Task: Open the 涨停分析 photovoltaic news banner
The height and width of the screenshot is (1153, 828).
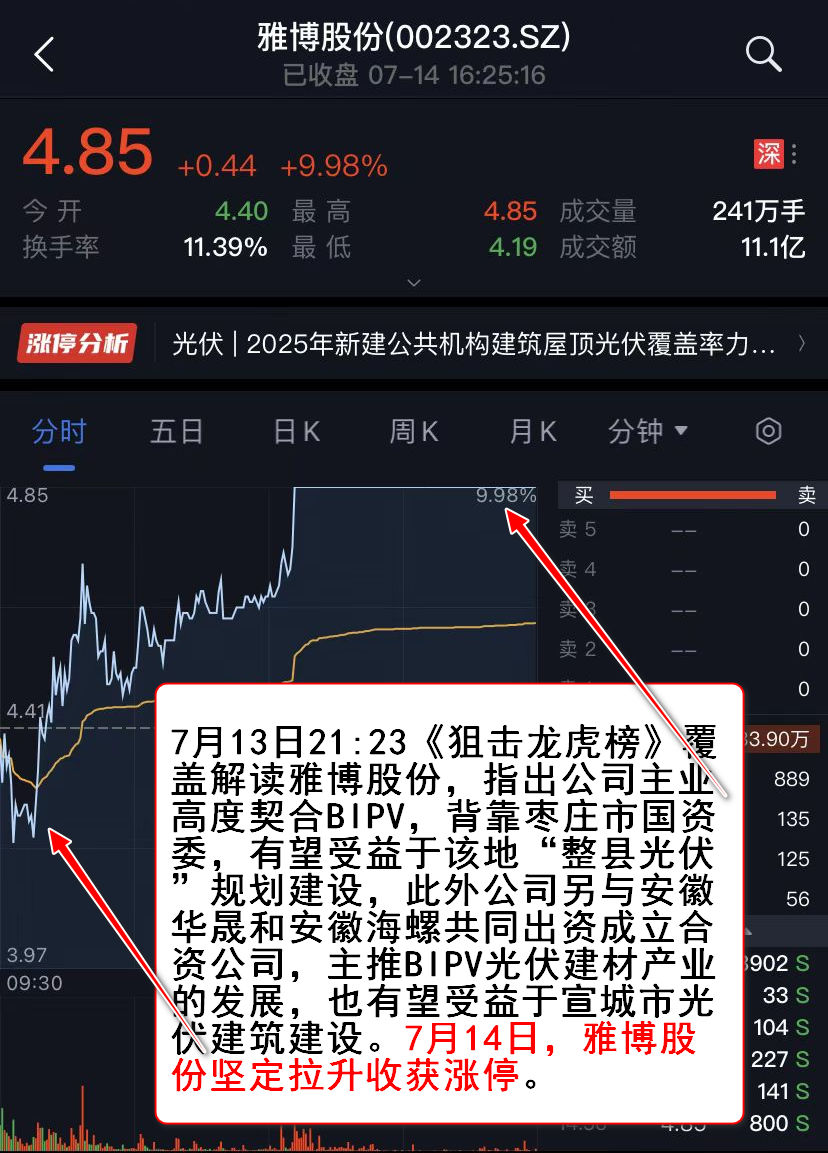Action: pyautogui.click(x=414, y=345)
